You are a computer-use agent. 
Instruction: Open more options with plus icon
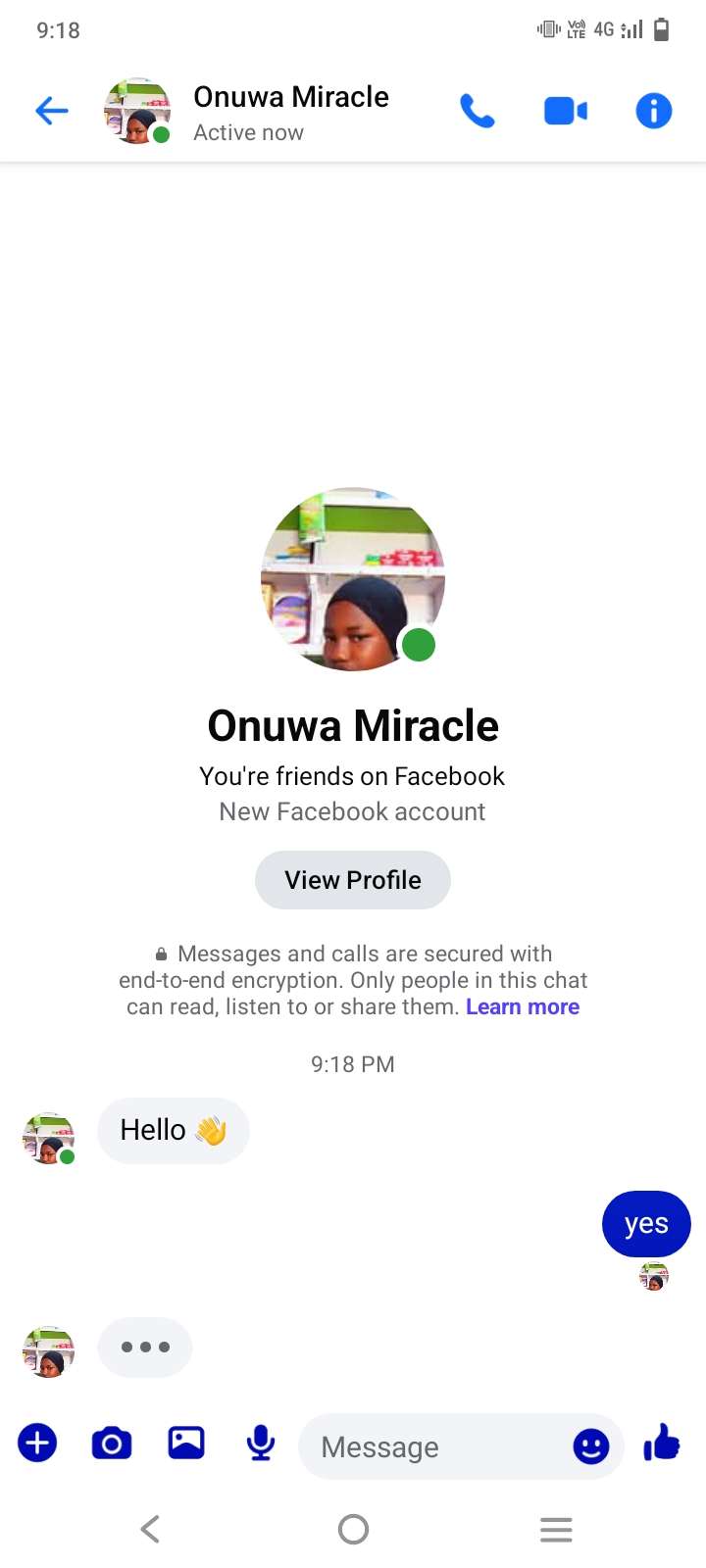pos(37,1443)
